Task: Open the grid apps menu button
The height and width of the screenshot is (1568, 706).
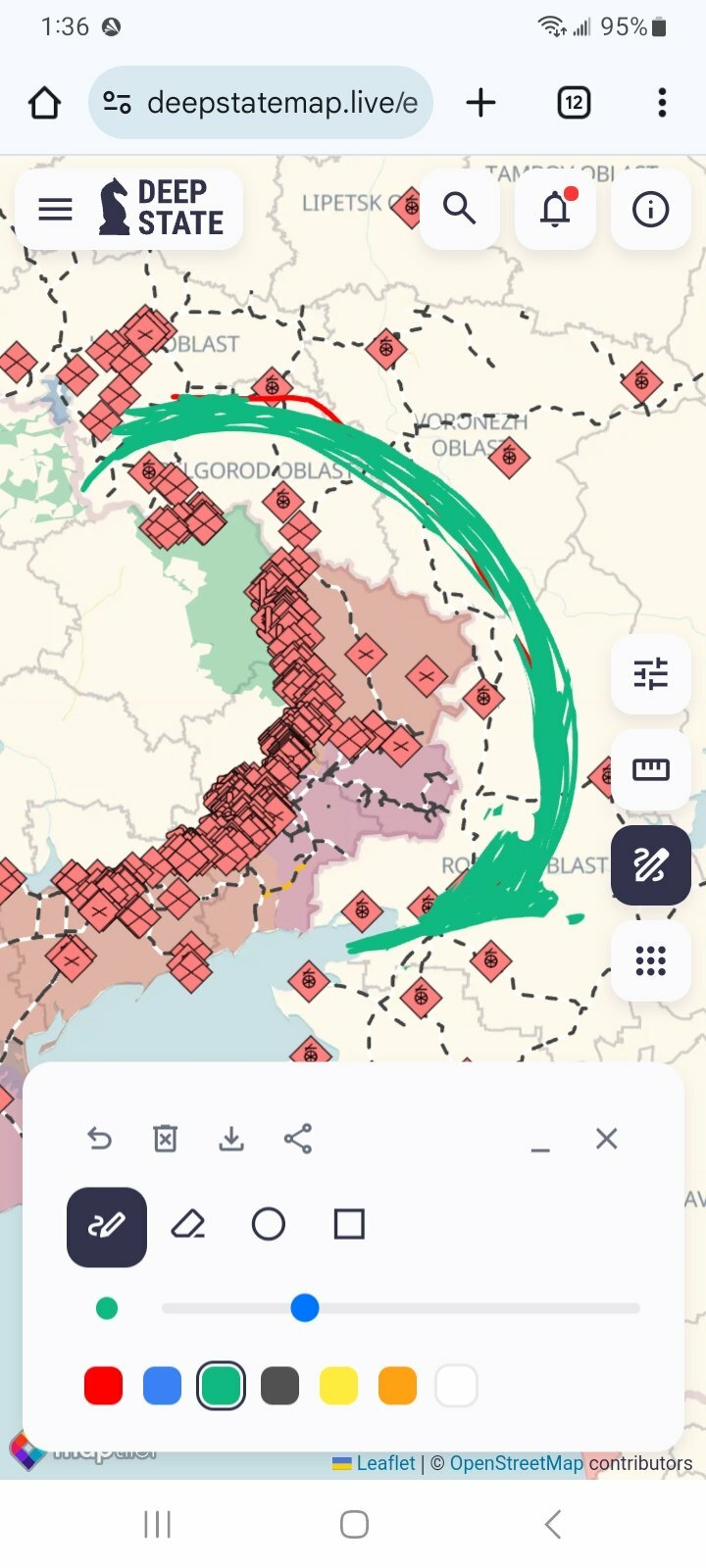Action: pos(650,960)
